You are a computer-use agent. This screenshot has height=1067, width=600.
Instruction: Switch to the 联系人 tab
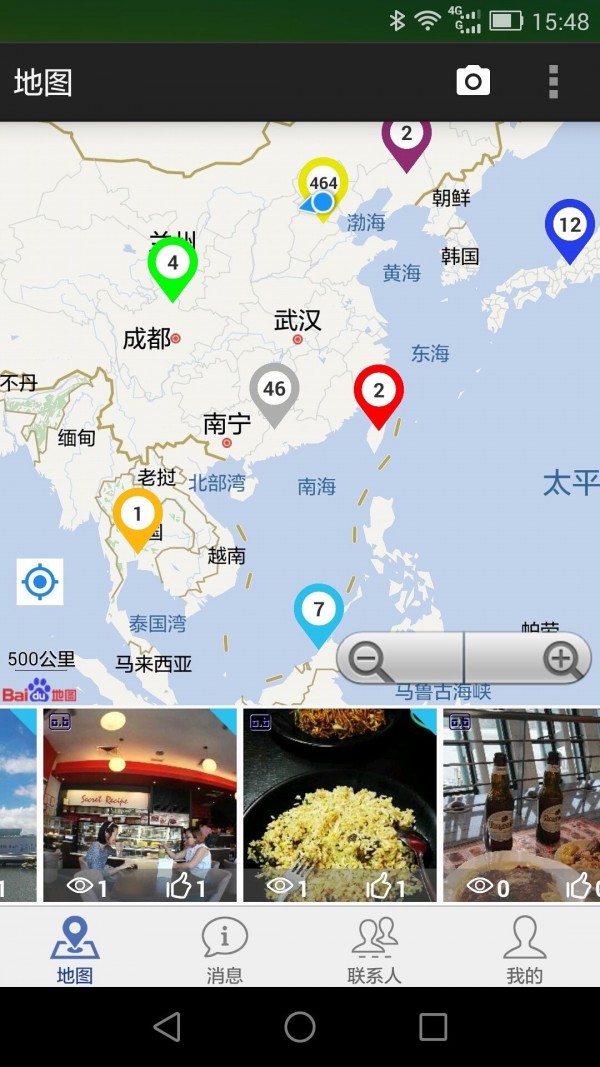(374, 950)
